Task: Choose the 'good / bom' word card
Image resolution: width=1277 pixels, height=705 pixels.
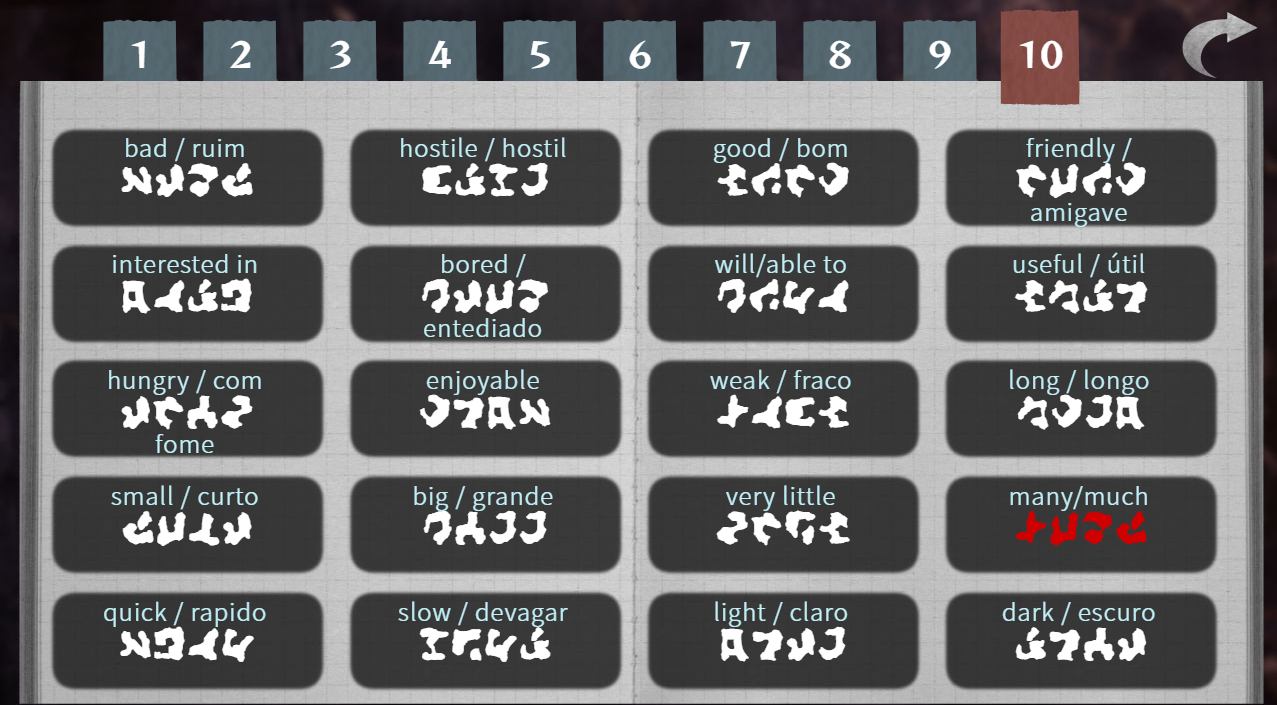Action: point(783,177)
